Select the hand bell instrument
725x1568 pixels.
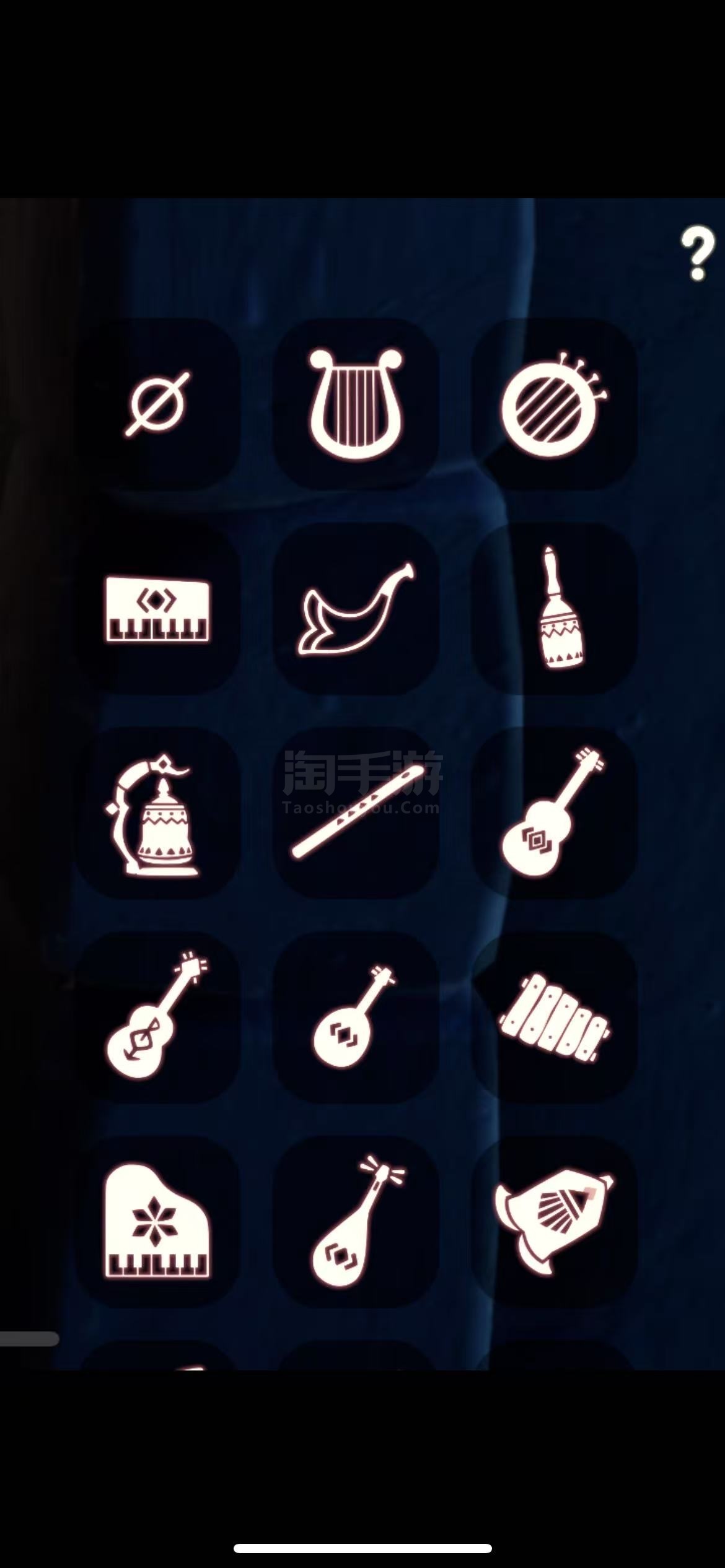coord(554,609)
